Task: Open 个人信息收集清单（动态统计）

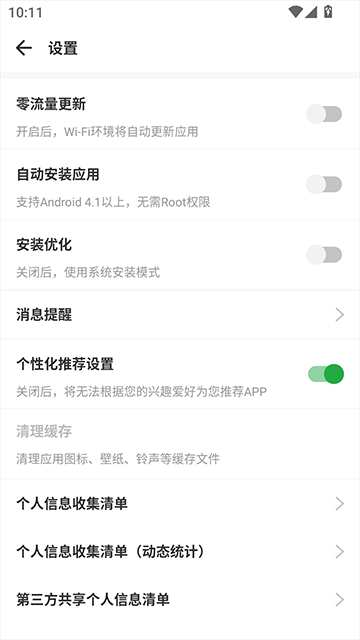Action: coord(180,551)
